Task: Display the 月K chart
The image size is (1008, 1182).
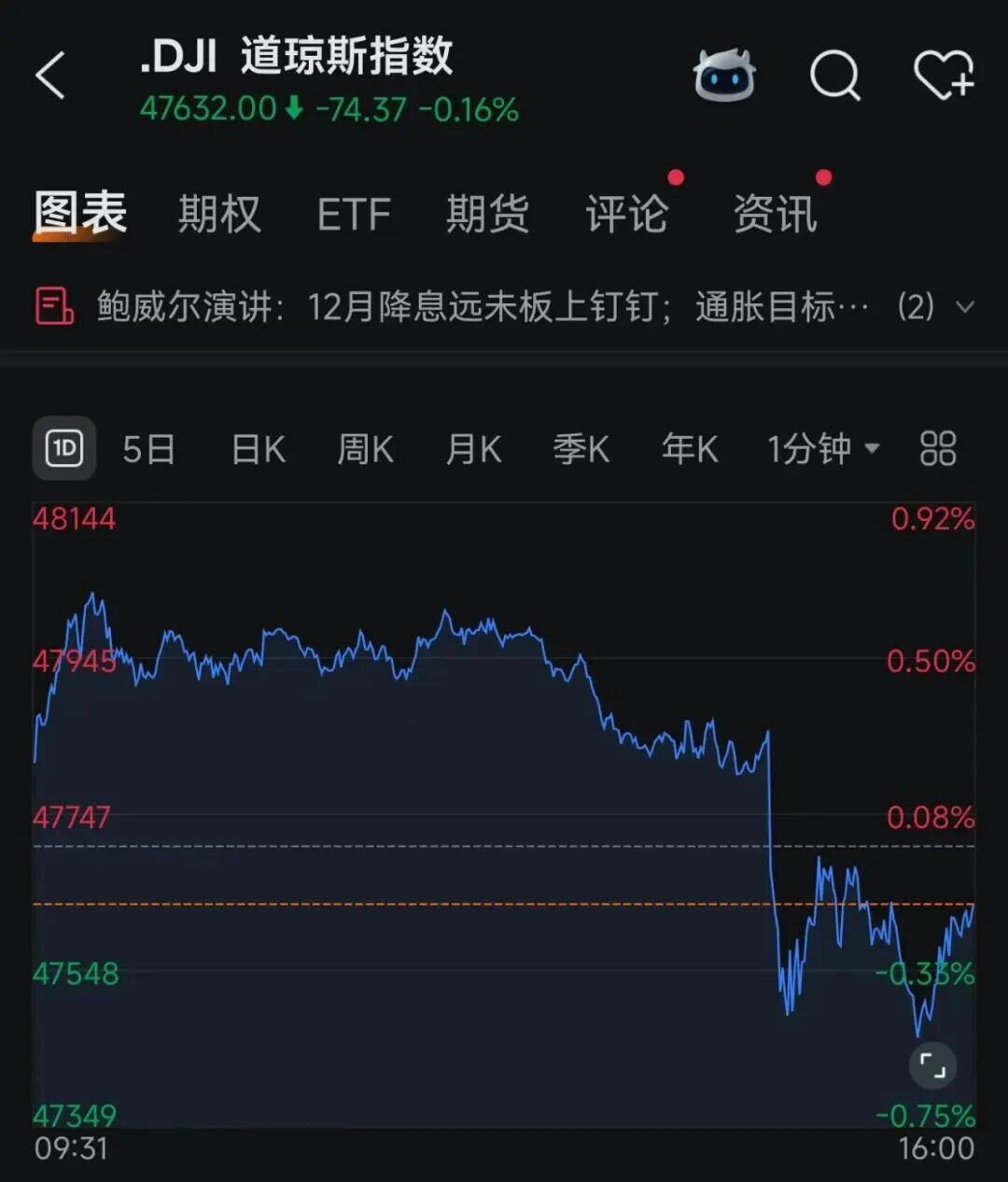Action: [474, 449]
